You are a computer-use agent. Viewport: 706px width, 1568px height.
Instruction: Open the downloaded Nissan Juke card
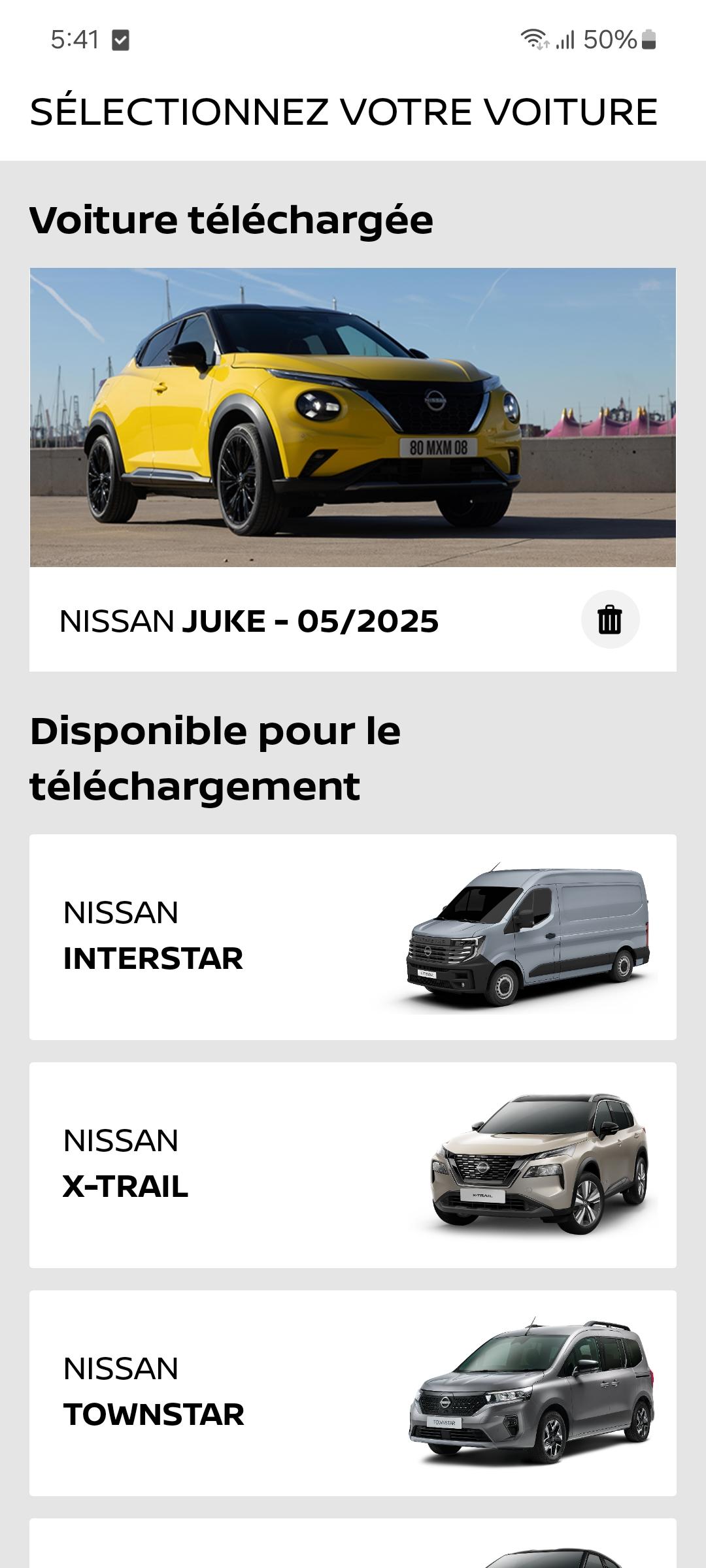pos(353,469)
